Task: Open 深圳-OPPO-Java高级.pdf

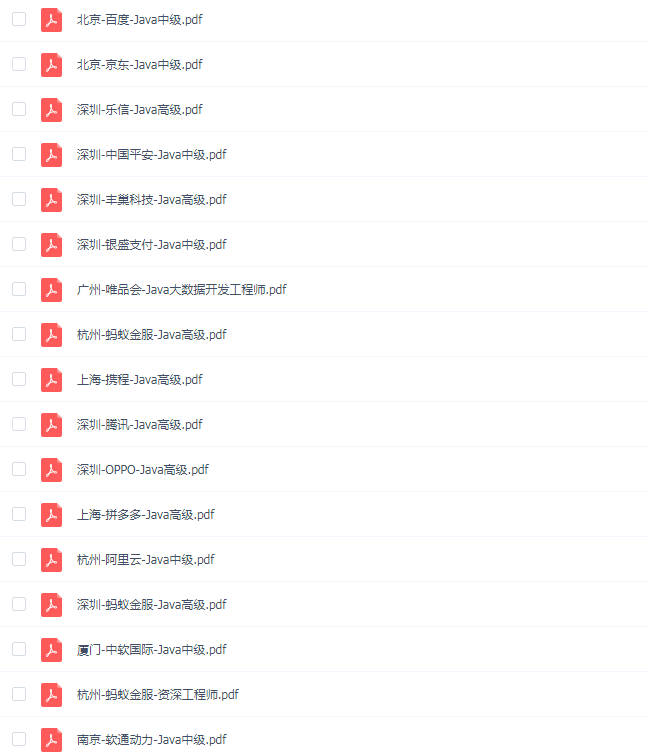Action: (142, 469)
